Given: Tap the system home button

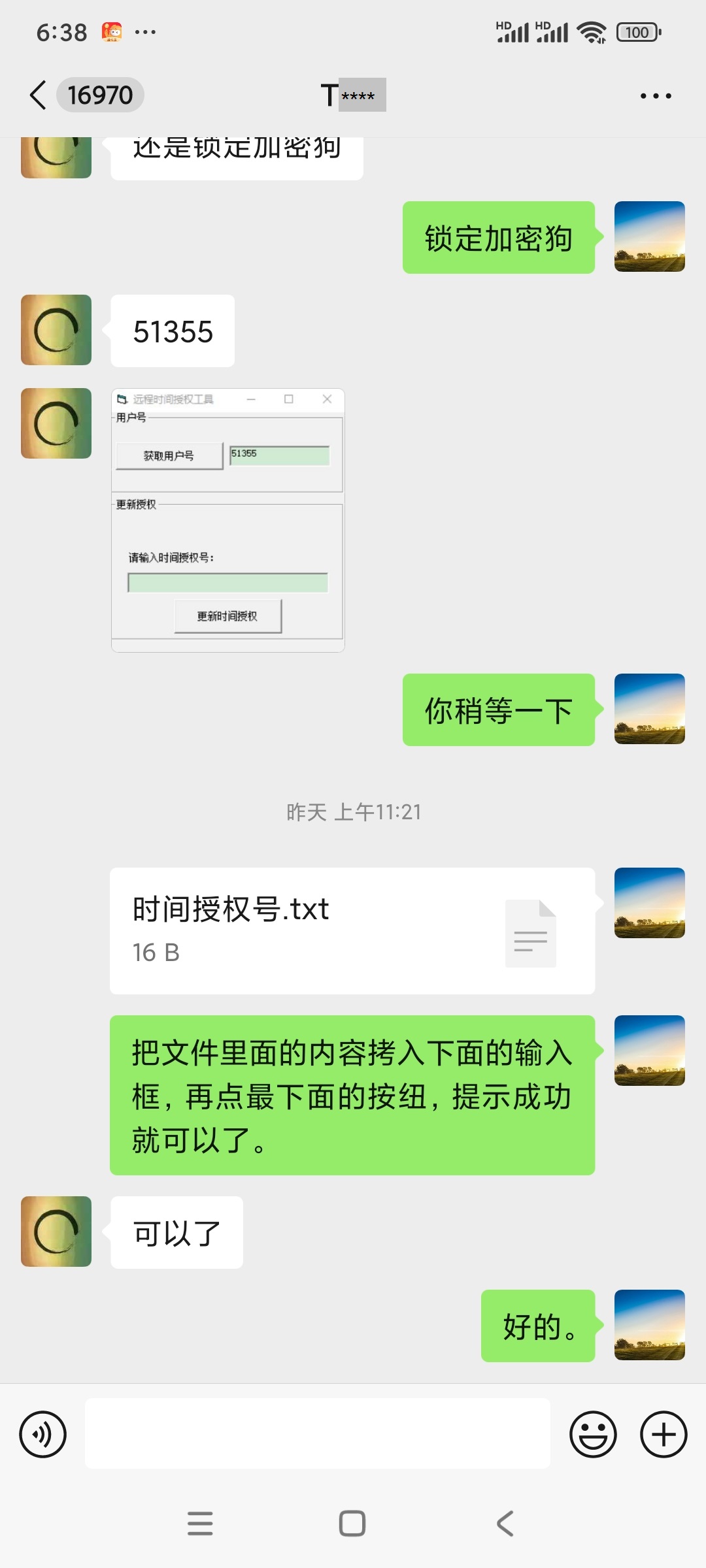Looking at the screenshot, I should pyautogui.click(x=352, y=1523).
